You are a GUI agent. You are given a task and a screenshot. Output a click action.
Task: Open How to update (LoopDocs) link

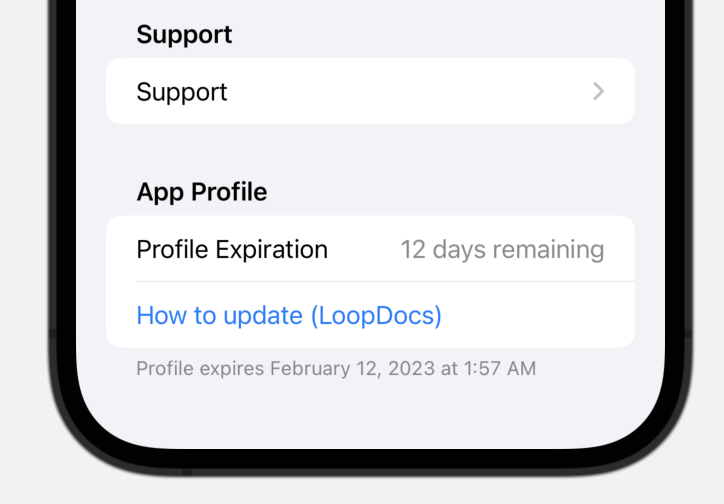[x=289, y=316]
